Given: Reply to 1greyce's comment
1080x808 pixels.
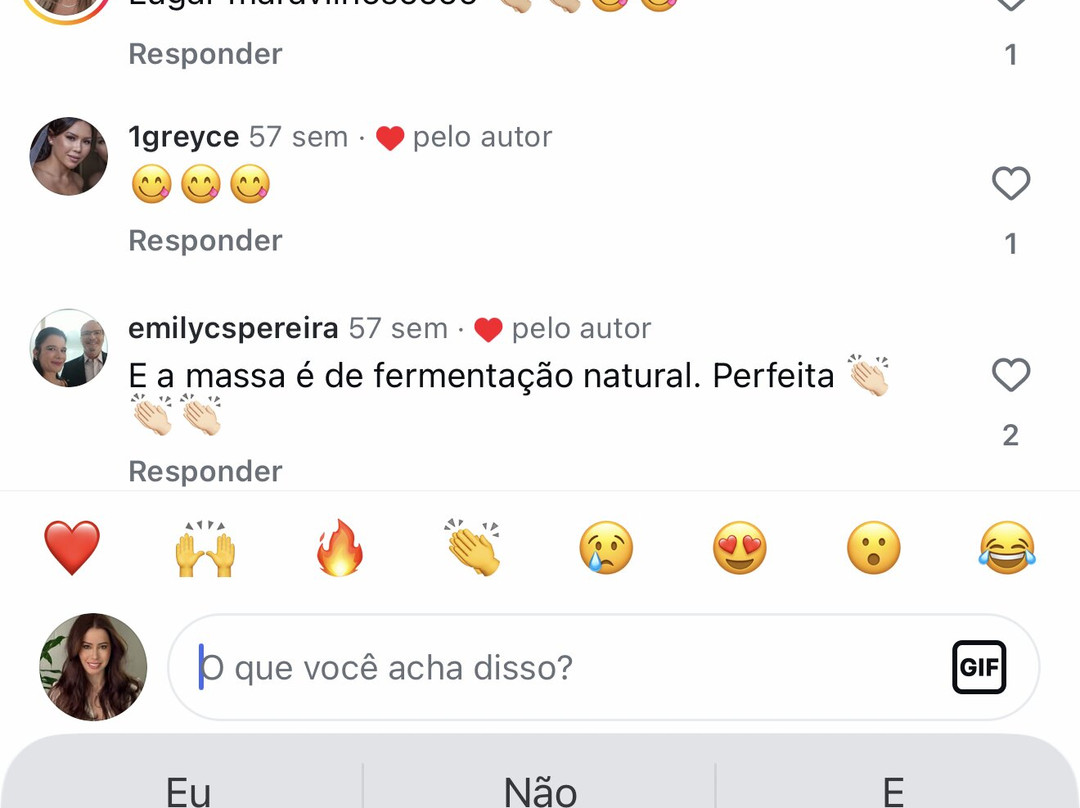Looking at the screenshot, I should point(205,241).
